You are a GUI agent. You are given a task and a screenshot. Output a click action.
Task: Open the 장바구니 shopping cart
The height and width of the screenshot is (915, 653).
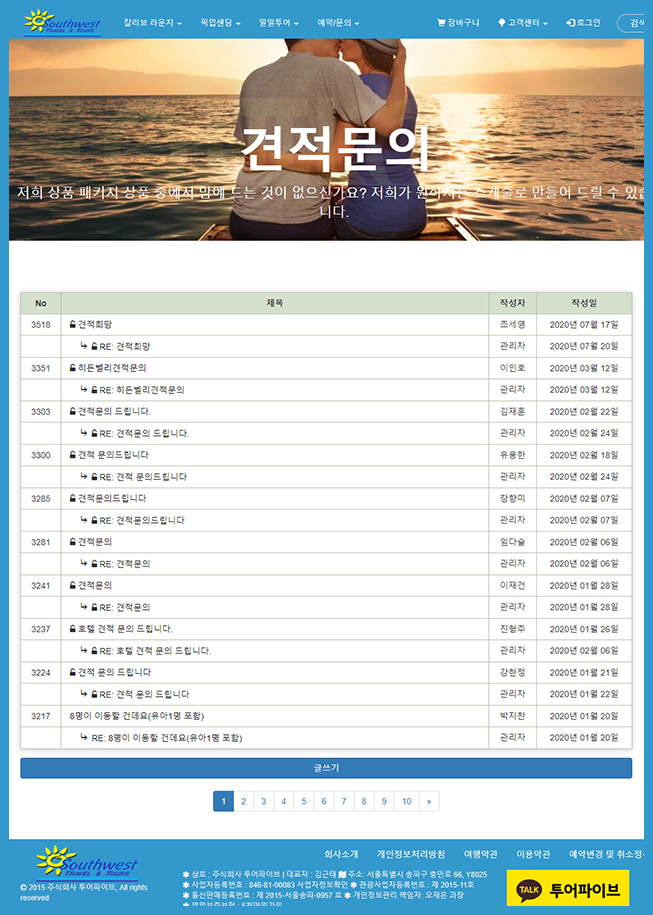click(458, 22)
